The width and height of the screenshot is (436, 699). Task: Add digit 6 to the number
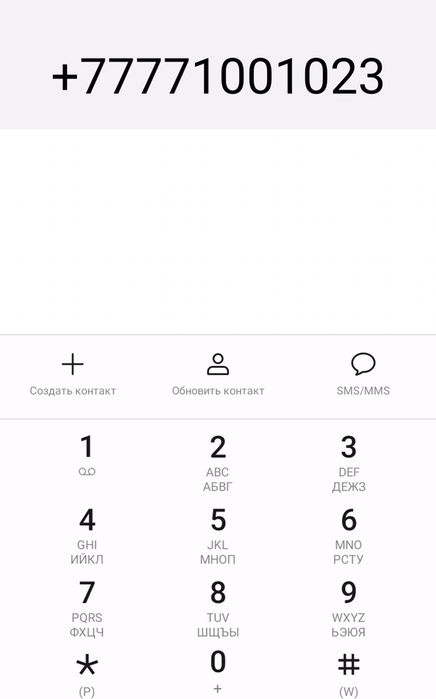pos(349,536)
